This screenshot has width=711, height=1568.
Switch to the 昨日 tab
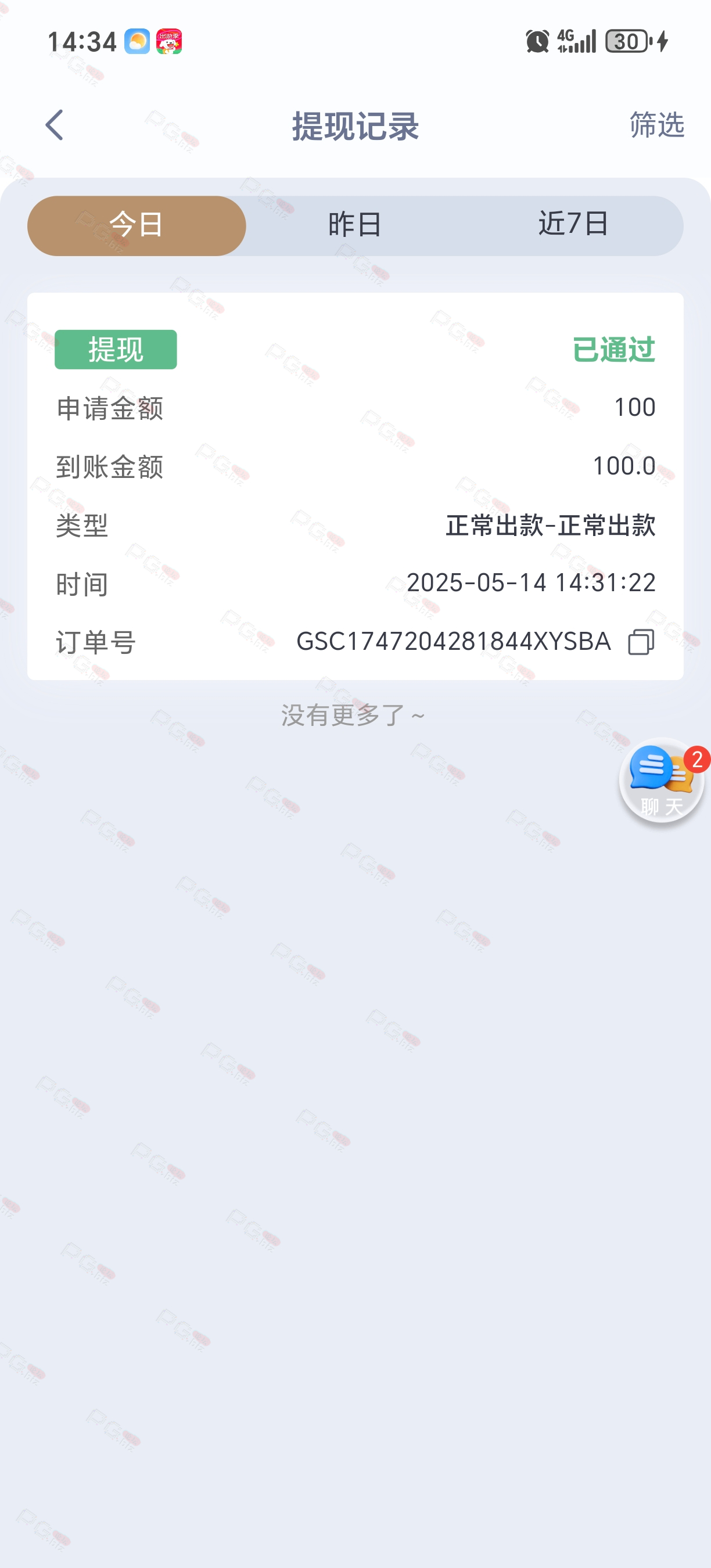(x=355, y=226)
